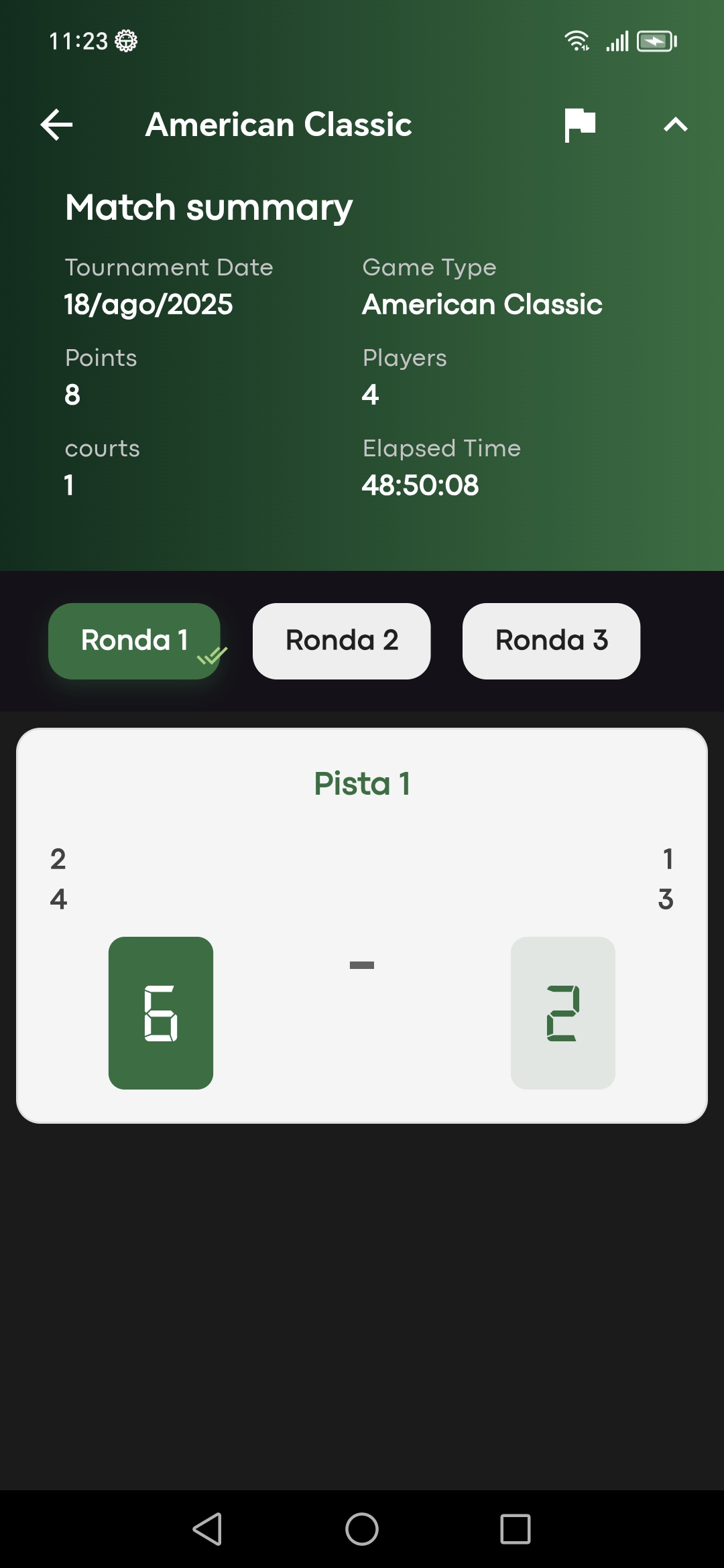Image resolution: width=724 pixels, height=1568 pixels.
Task: Go back using the arrow icon
Action: click(56, 125)
